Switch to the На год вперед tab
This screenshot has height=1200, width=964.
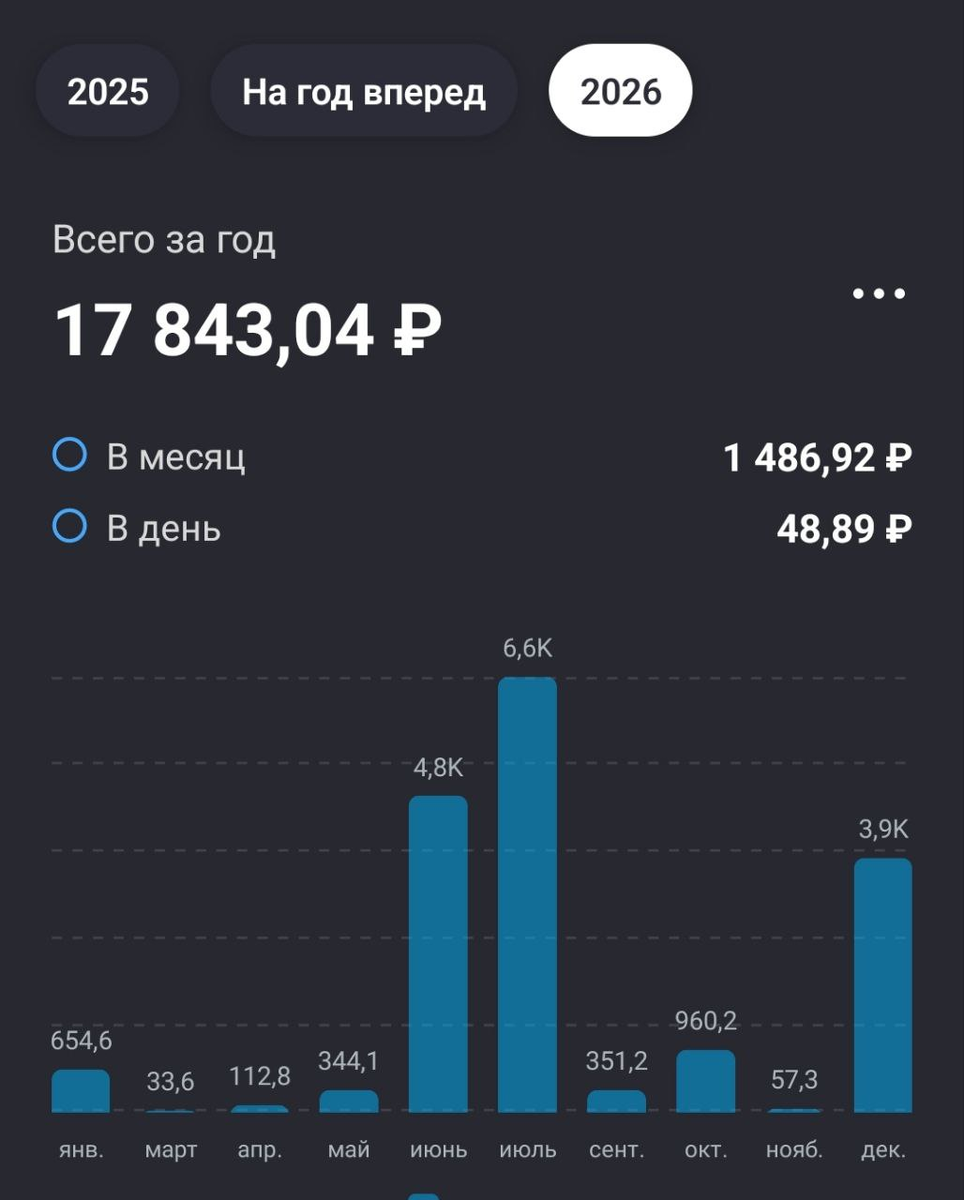[x=364, y=90]
